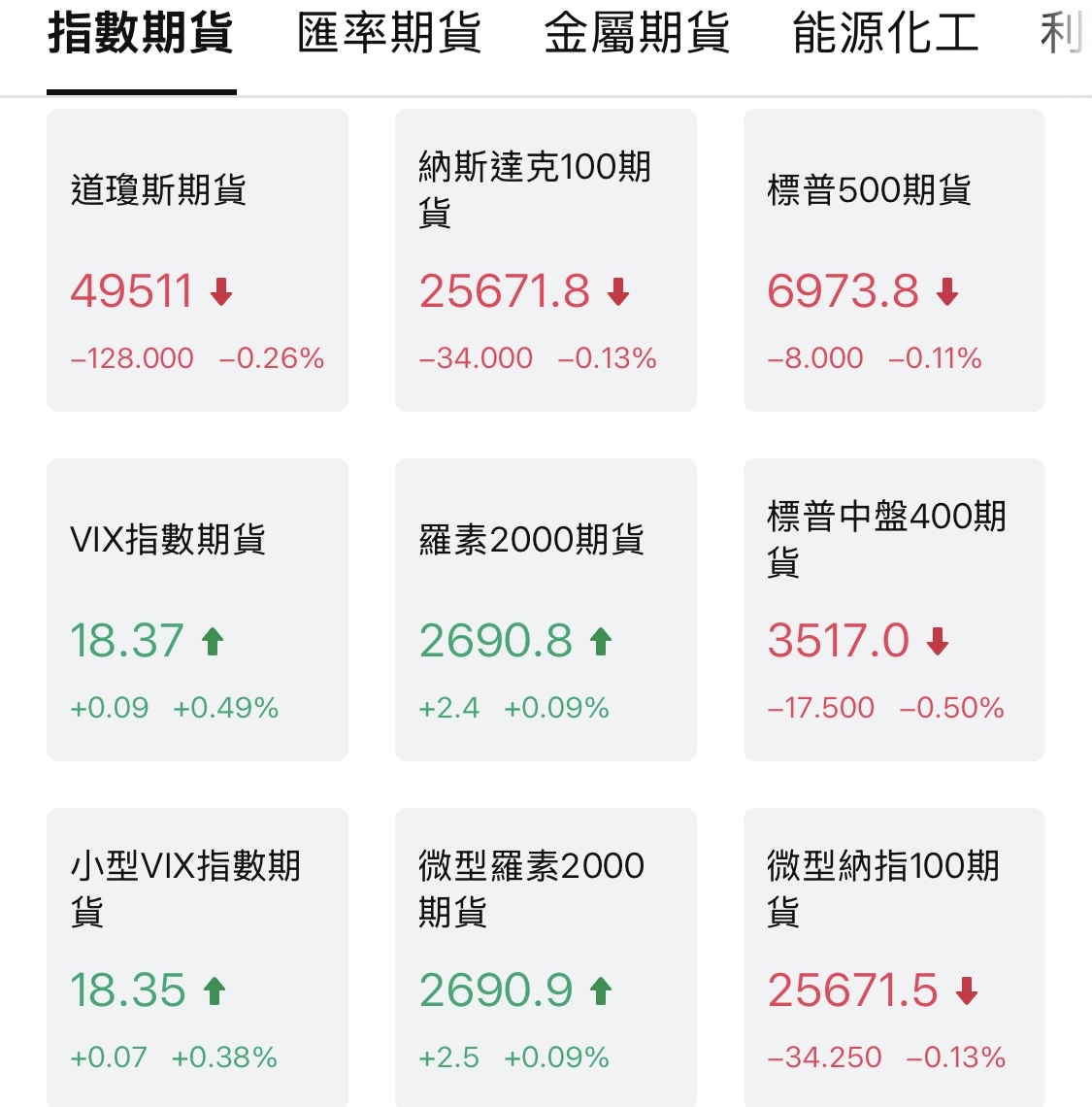The height and width of the screenshot is (1107, 1092).
Task: Switch to the 匯率期貨 tab
Action: [x=388, y=35]
